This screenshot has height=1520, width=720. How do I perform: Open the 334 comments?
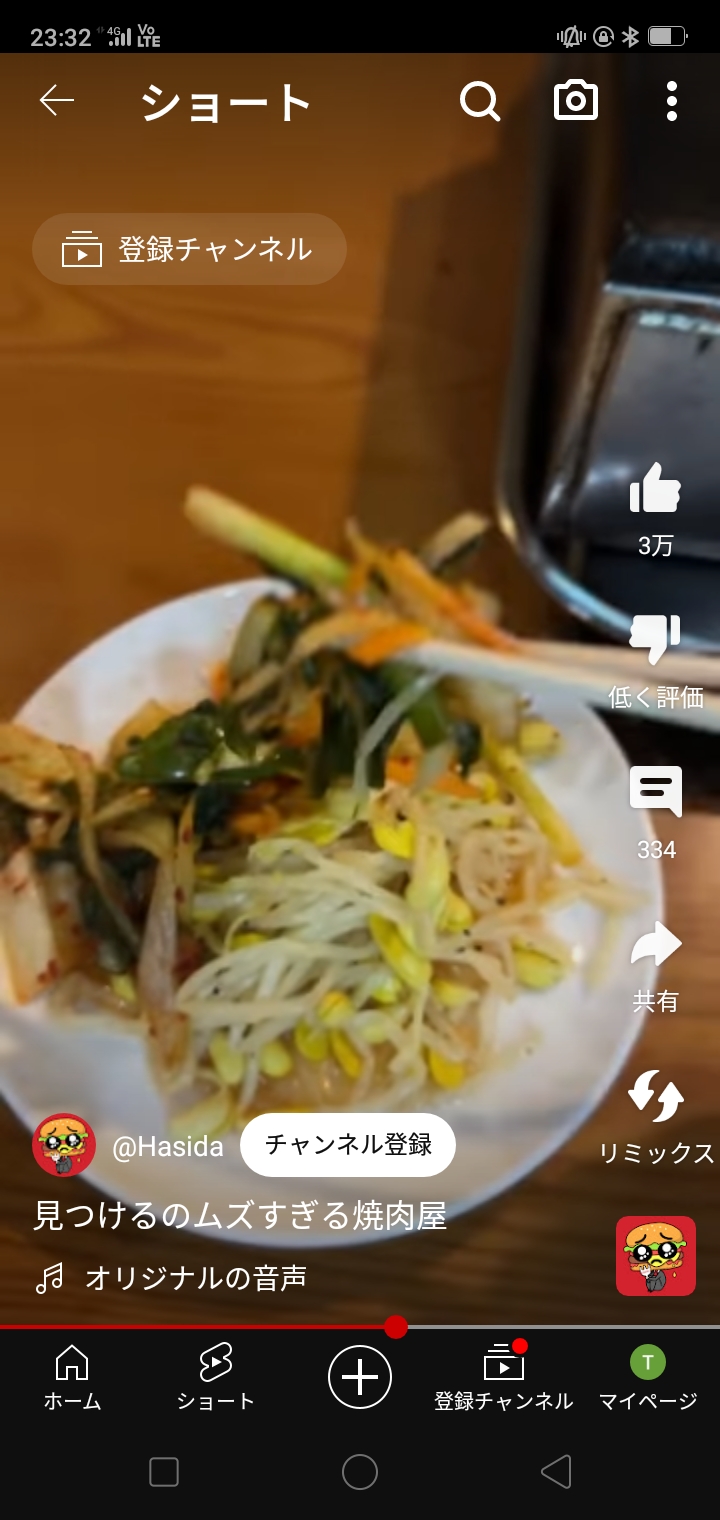tap(655, 792)
